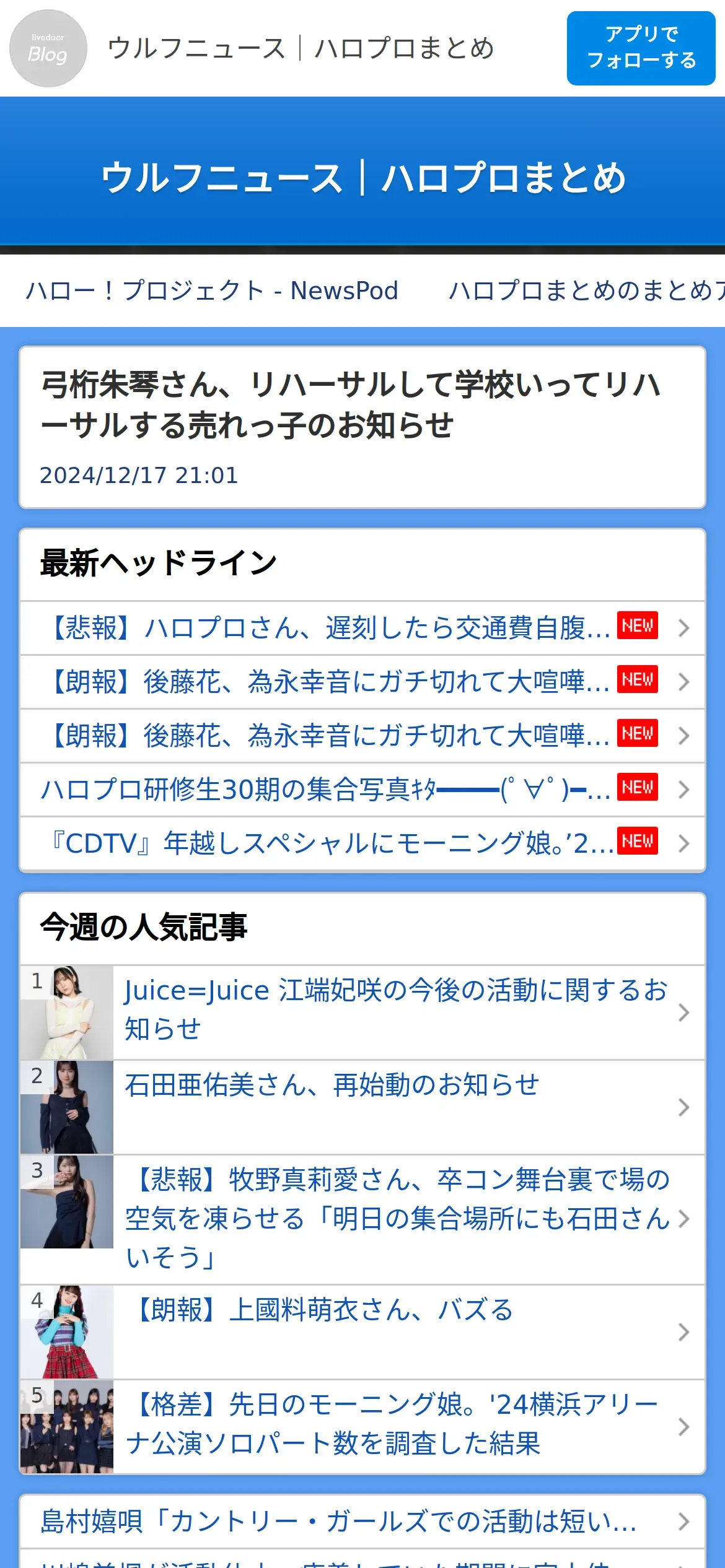Screen dimensions: 725x1568
Task: Open the livedoor Blog logo link
Action: point(48,48)
